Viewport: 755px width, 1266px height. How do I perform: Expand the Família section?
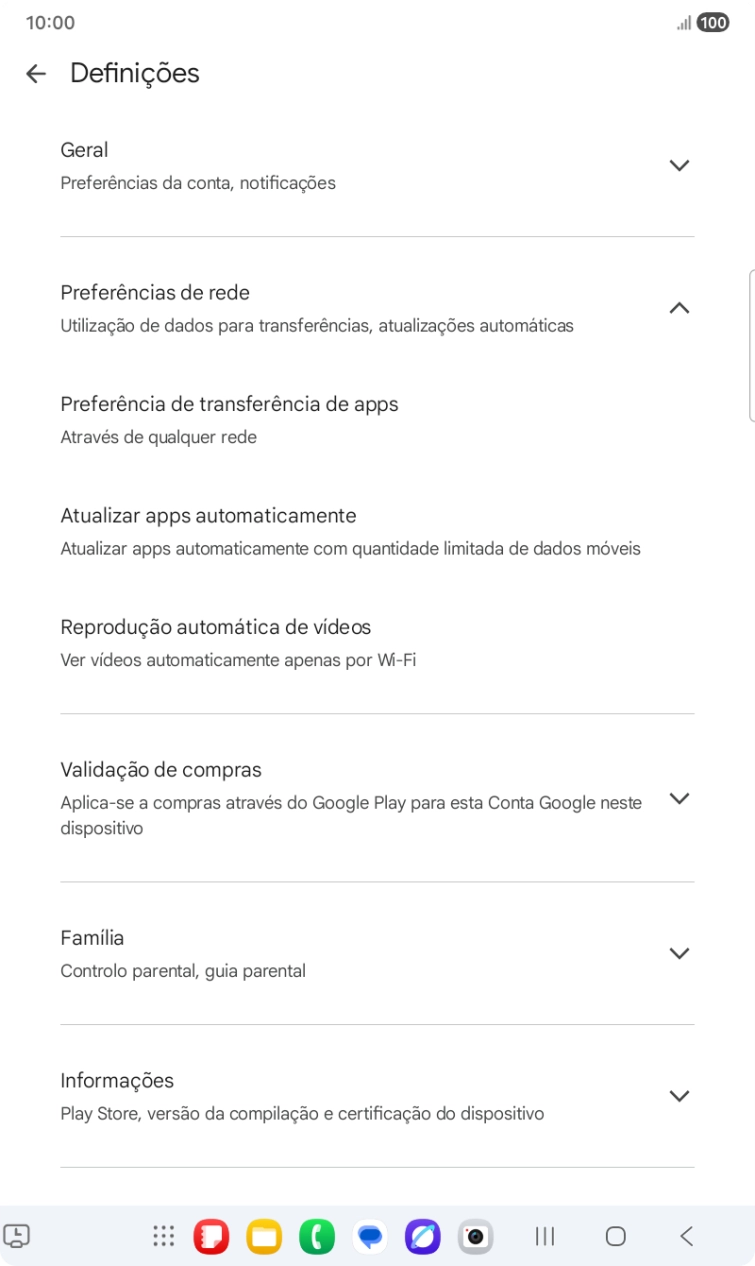coord(679,952)
